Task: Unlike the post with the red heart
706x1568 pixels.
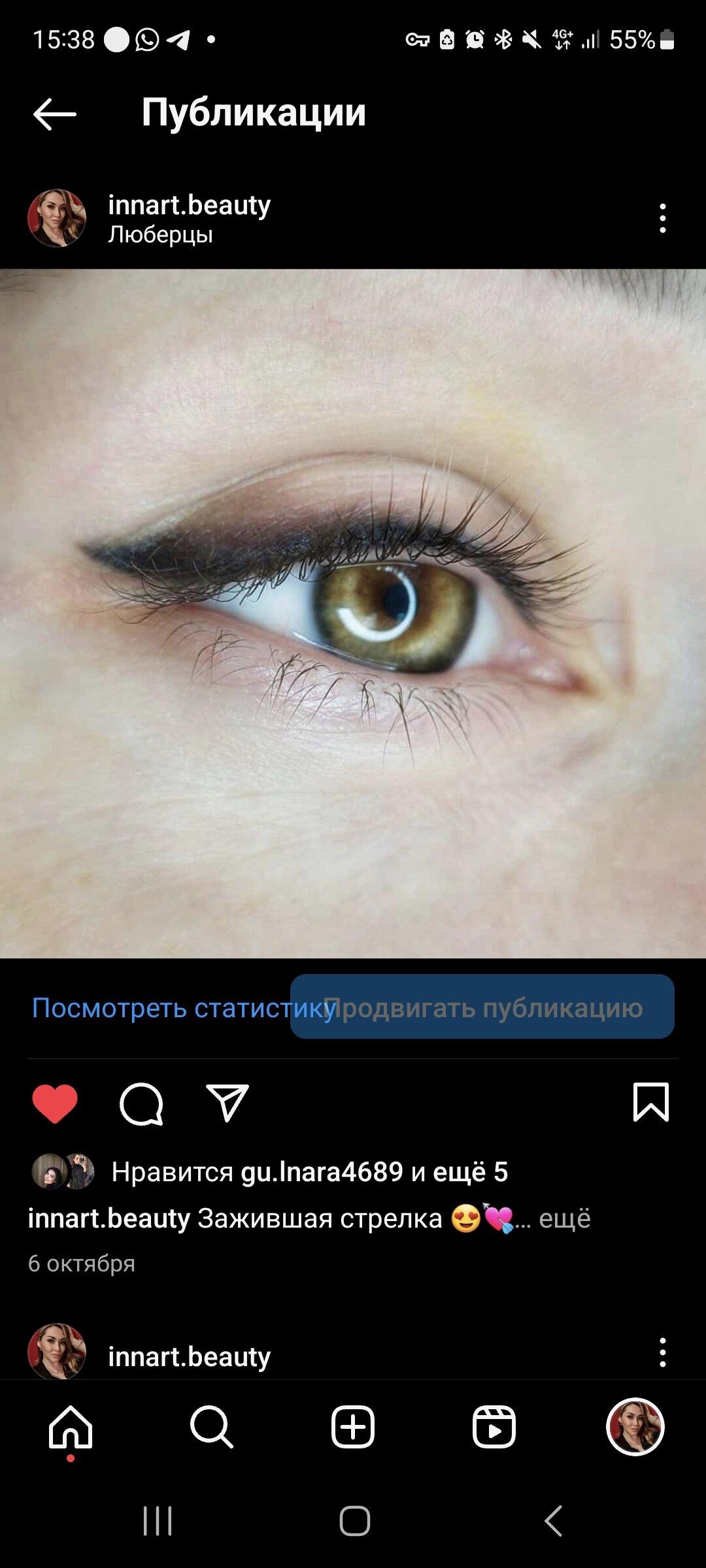Action: coord(55,1103)
